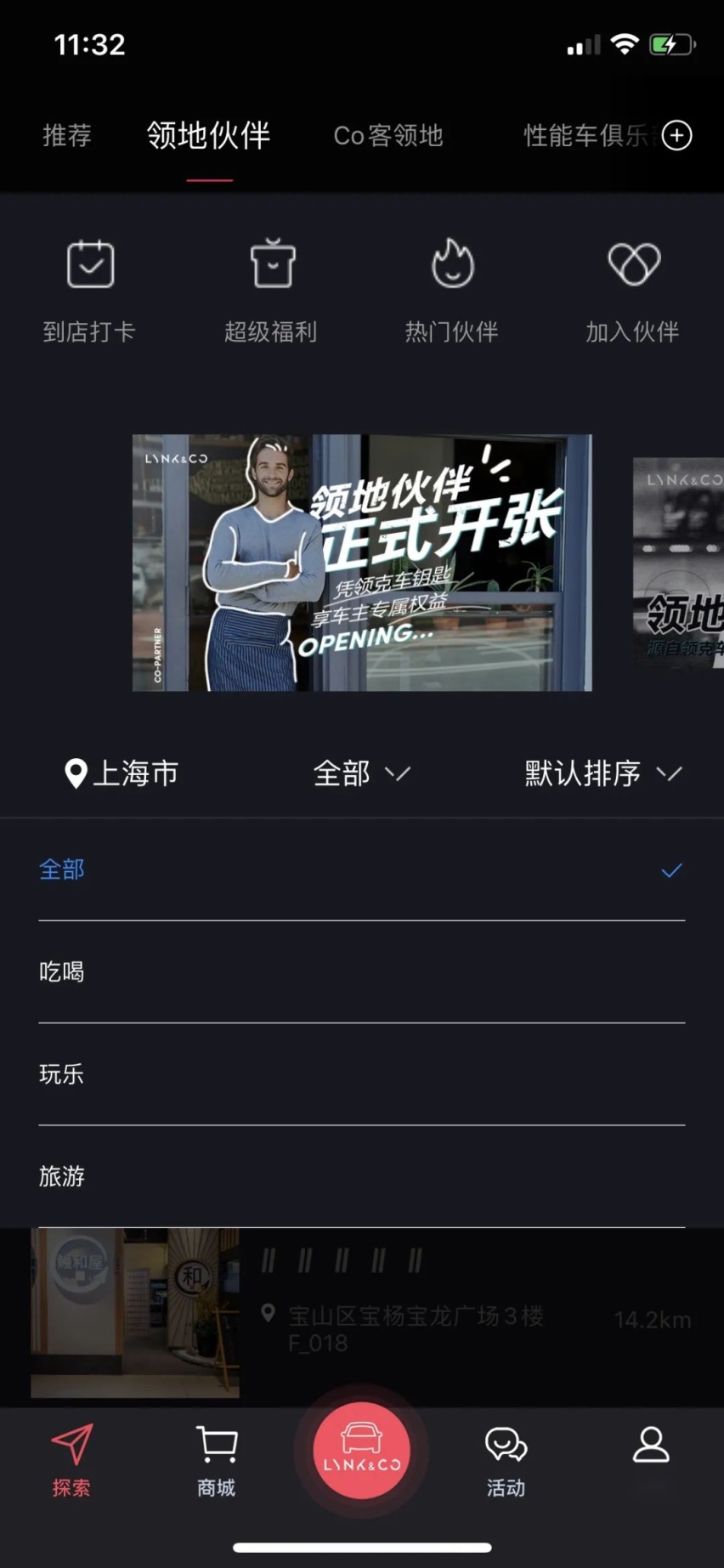This screenshot has height=1568, width=724.
Task: Filter partners by 旅游
Action: tap(361, 1176)
